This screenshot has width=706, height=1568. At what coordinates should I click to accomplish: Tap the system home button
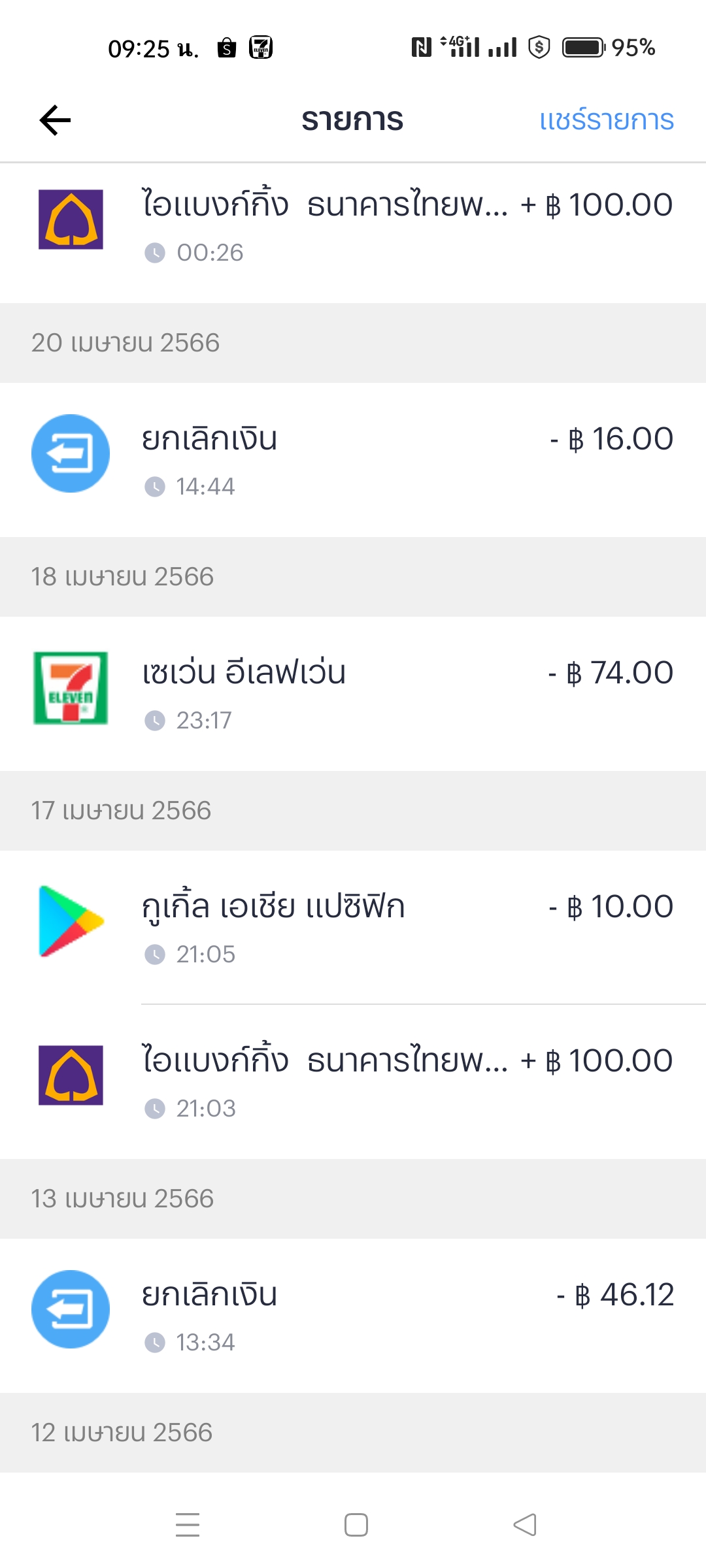(x=356, y=1525)
